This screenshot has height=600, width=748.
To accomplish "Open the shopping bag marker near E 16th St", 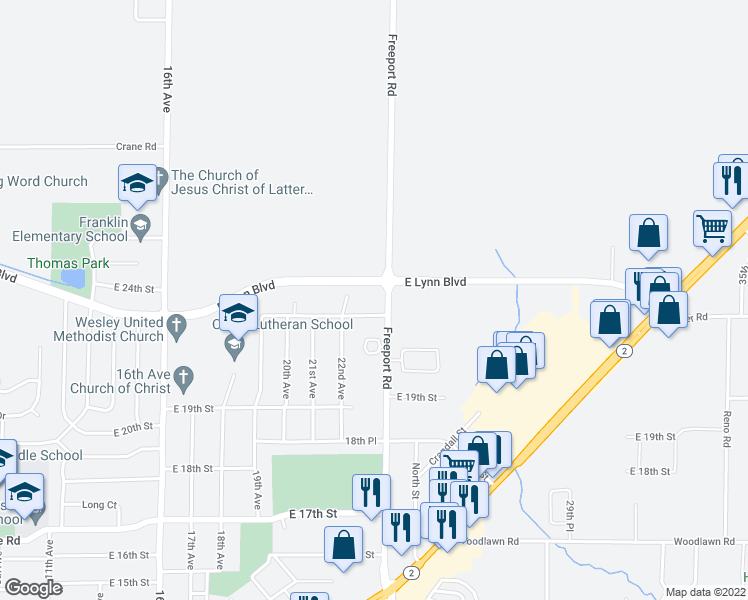I will pos(343,546).
